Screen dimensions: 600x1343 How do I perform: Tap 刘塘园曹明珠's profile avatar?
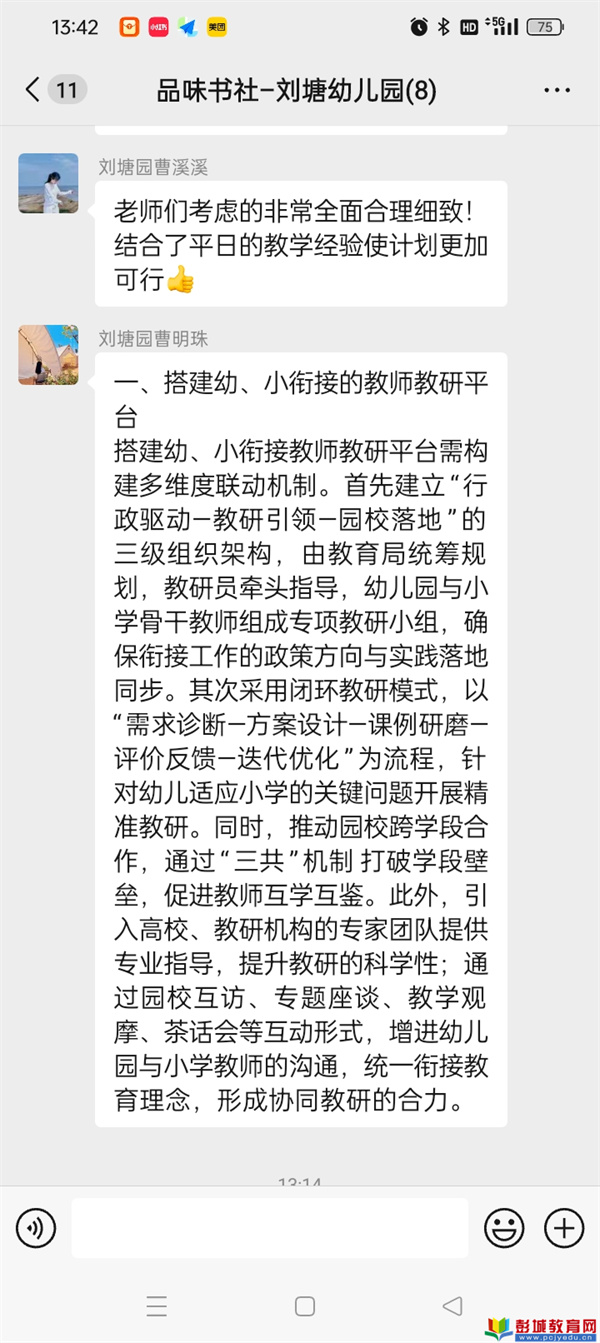(x=48, y=355)
